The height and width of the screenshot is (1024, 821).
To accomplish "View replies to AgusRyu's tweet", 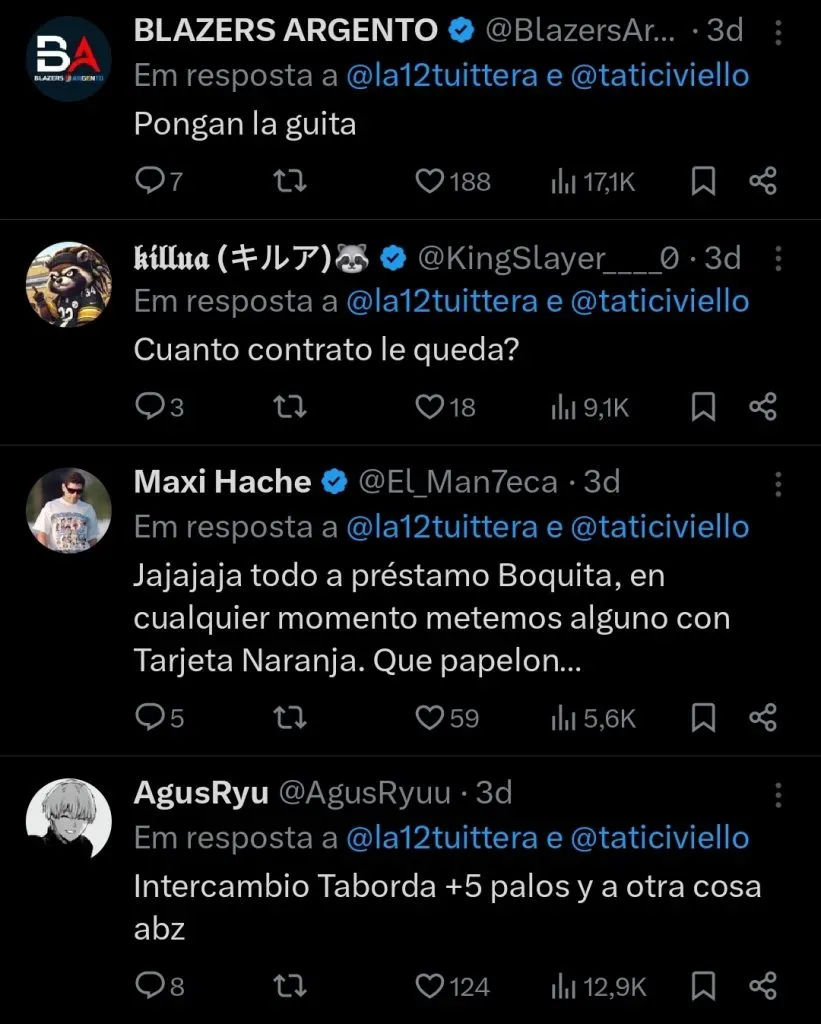I will pos(149,987).
